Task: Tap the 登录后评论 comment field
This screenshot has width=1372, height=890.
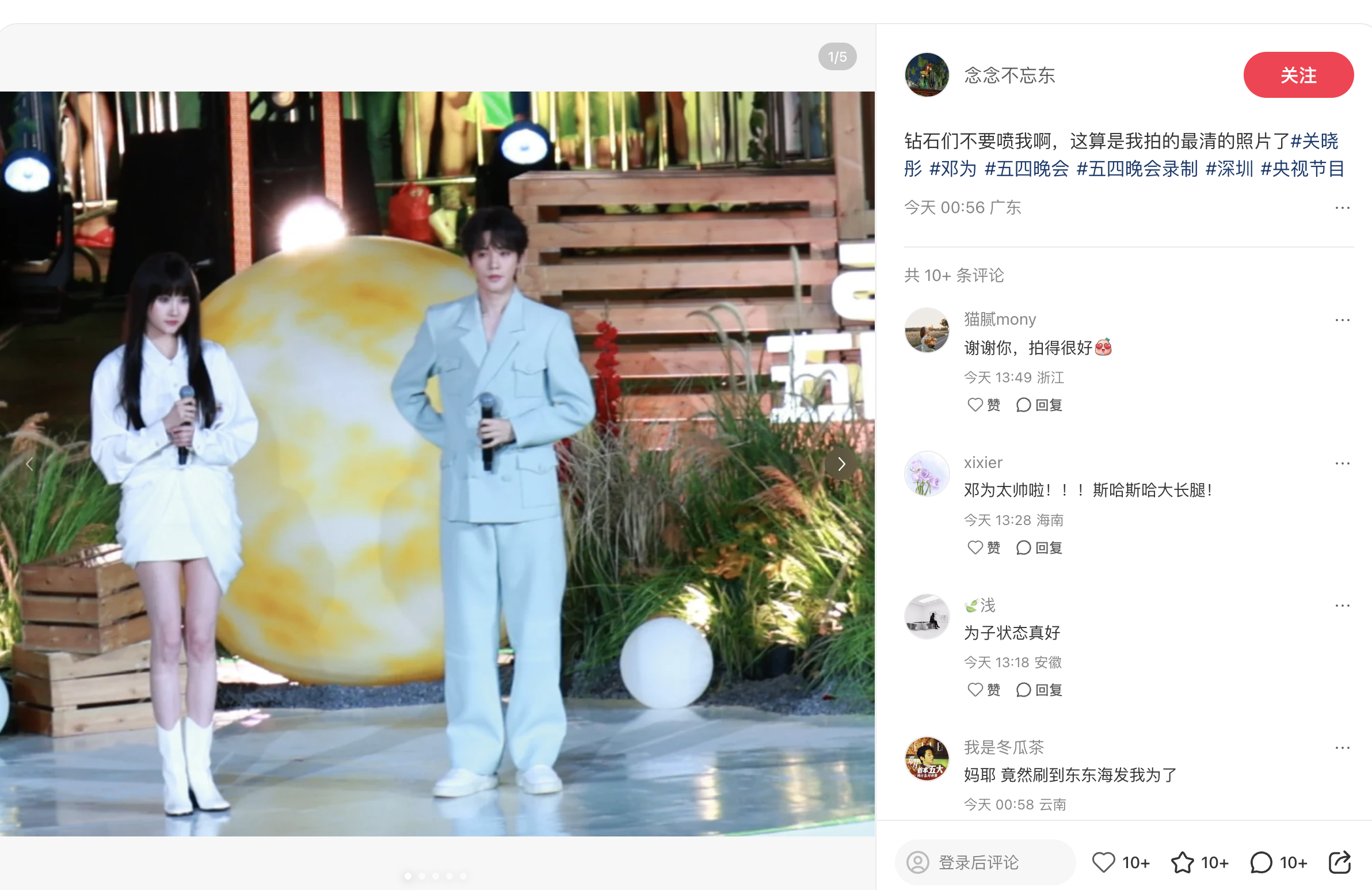Action: click(985, 862)
